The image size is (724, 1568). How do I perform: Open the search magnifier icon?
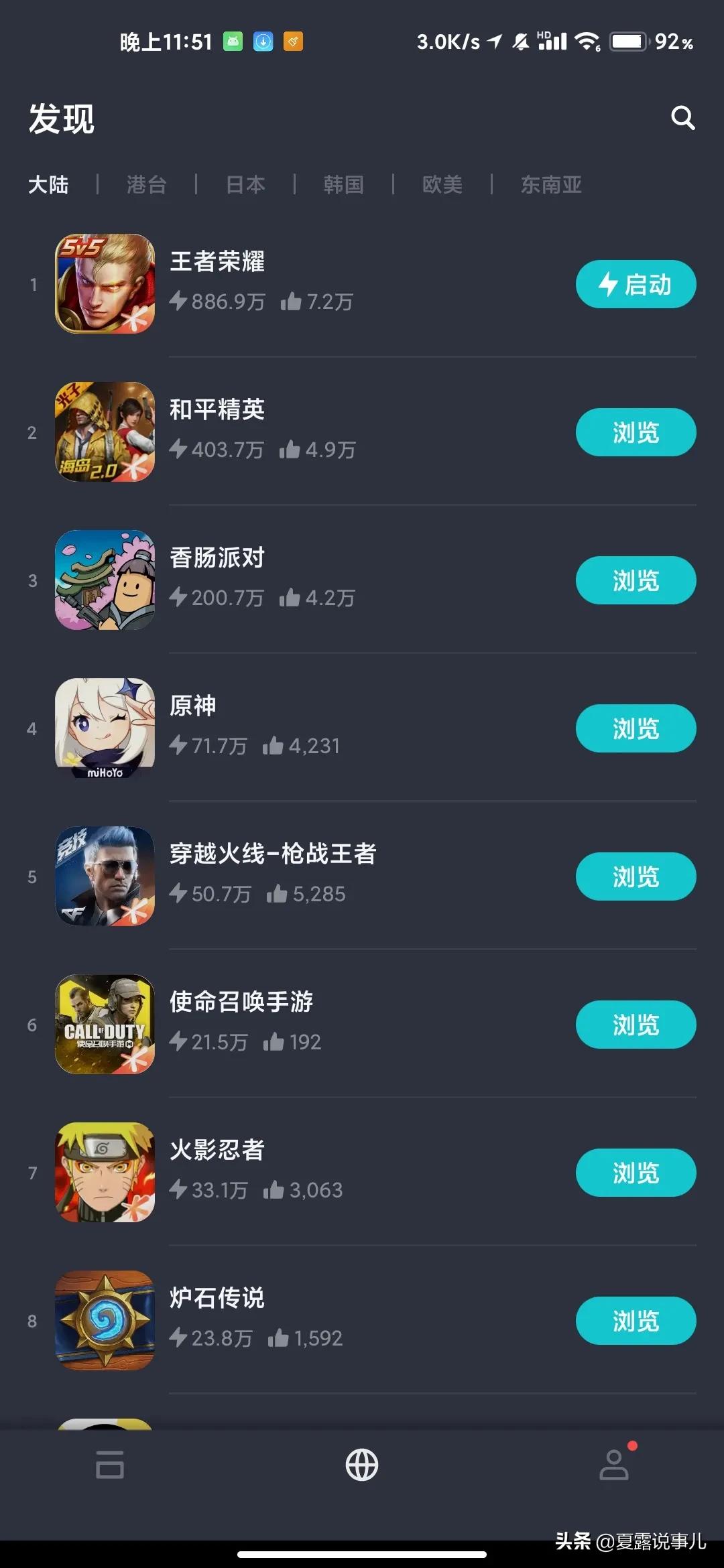point(683,118)
